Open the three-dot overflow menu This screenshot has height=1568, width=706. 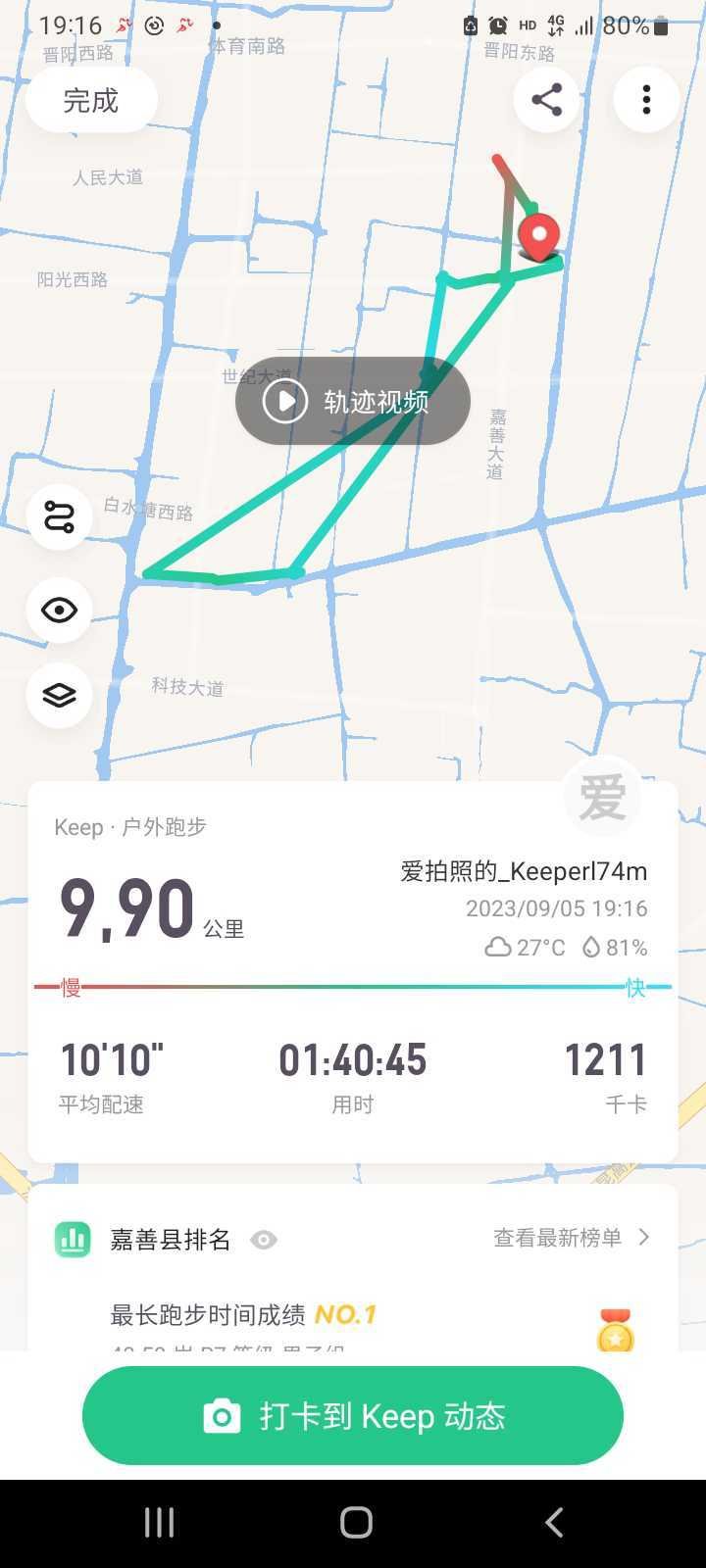click(x=646, y=100)
